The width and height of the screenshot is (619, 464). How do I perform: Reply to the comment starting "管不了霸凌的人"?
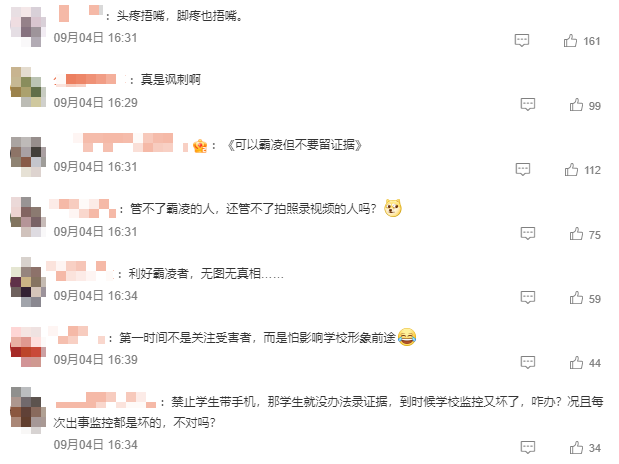point(527,234)
